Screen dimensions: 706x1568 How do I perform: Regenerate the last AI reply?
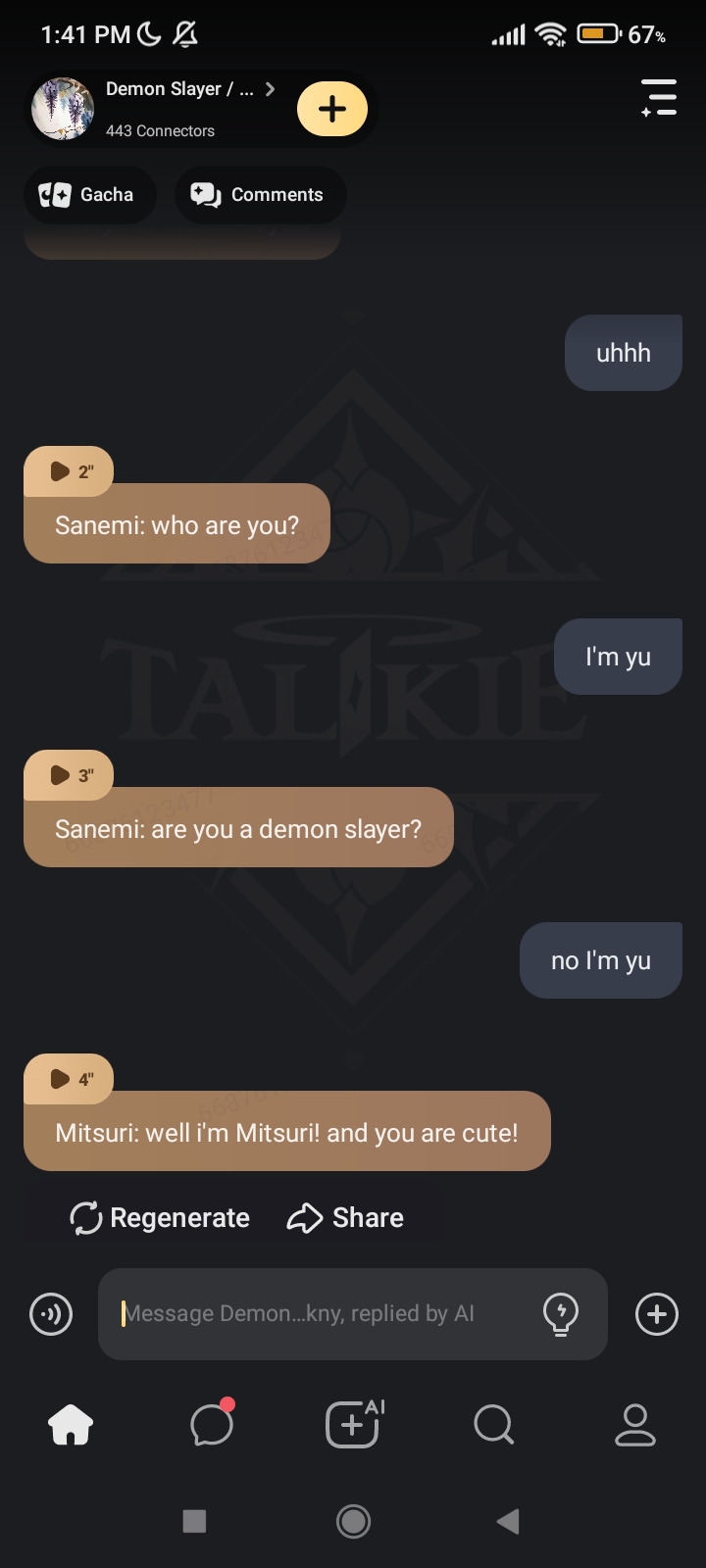pyautogui.click(x=161, y=1218)
